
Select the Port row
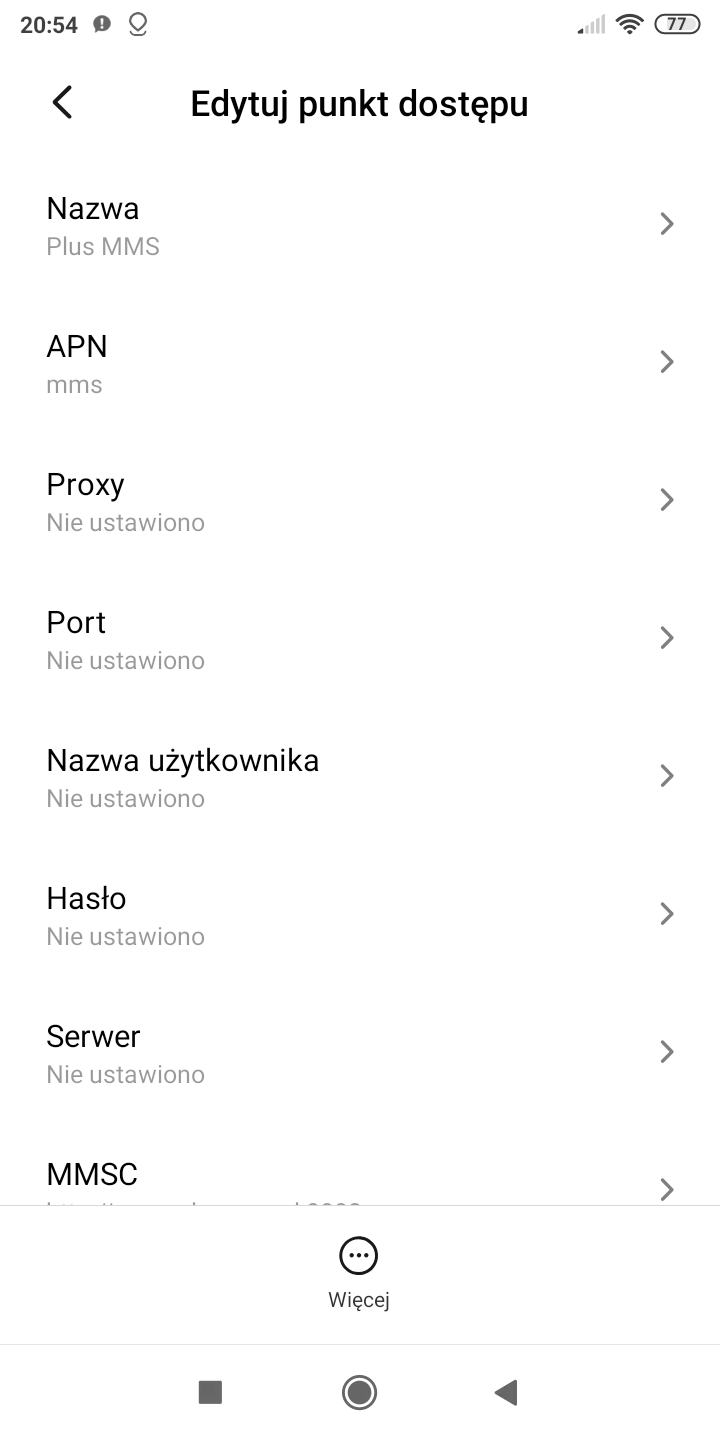tap(360, 639)
